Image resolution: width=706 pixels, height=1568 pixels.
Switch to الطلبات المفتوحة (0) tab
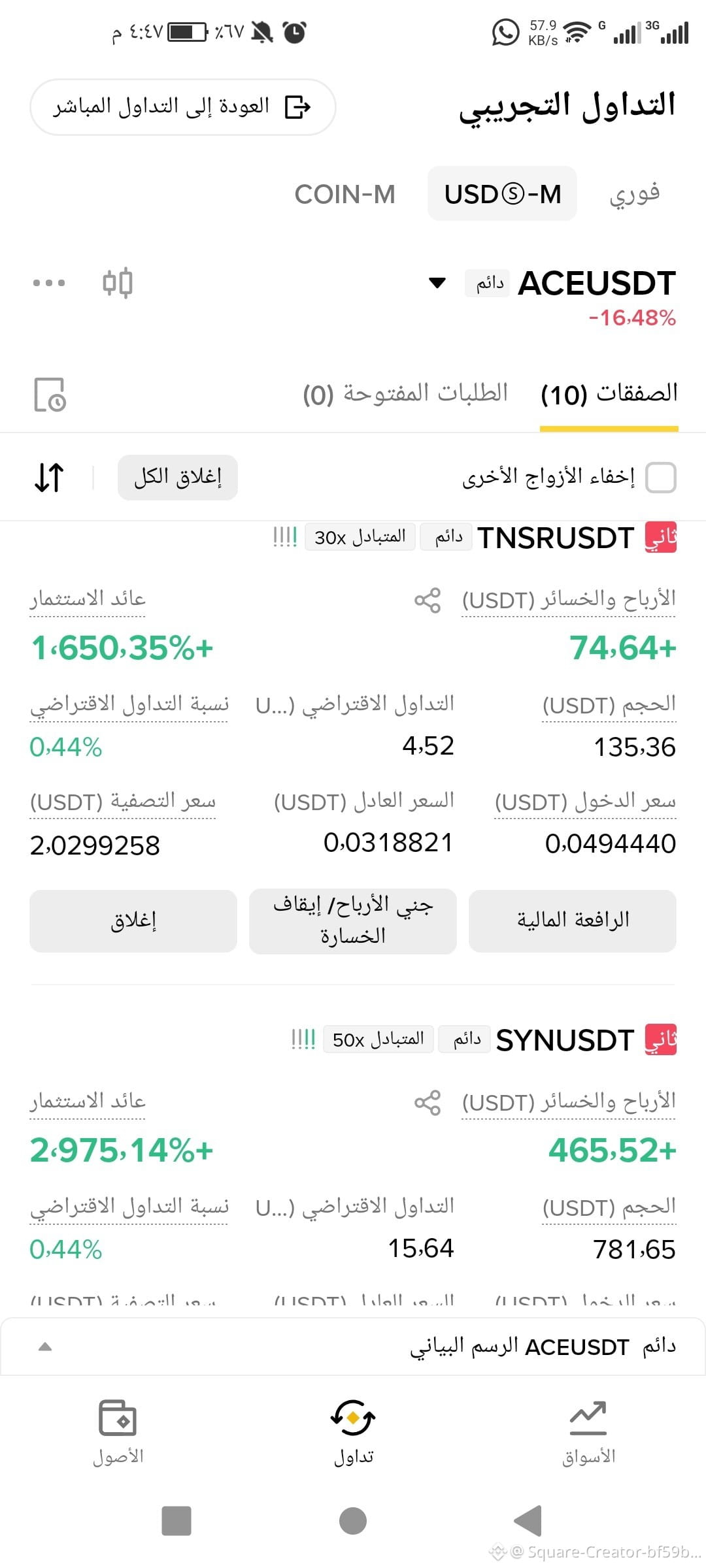tap(405, 393)
